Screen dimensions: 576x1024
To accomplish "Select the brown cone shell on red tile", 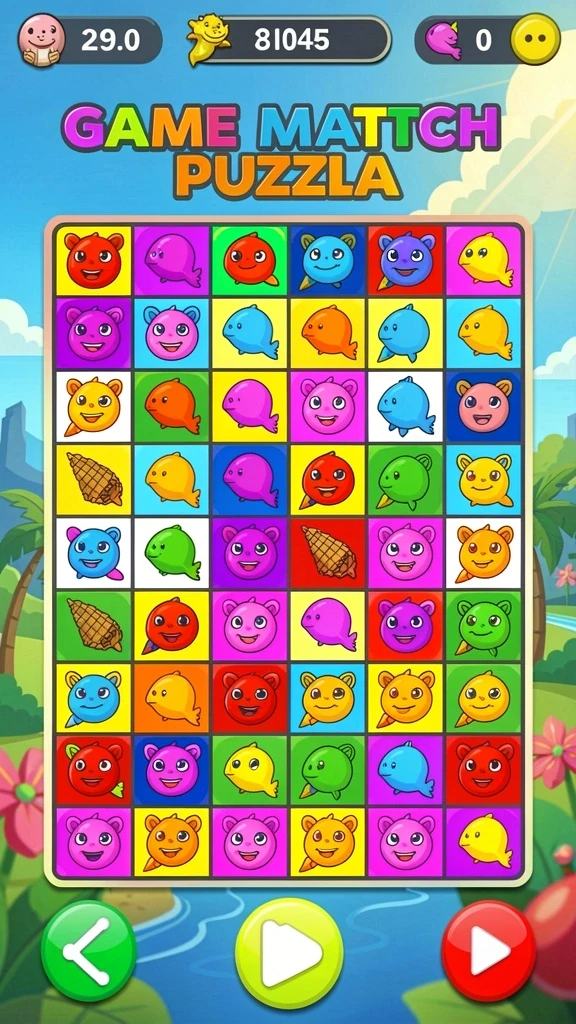I will pos(328,552).
